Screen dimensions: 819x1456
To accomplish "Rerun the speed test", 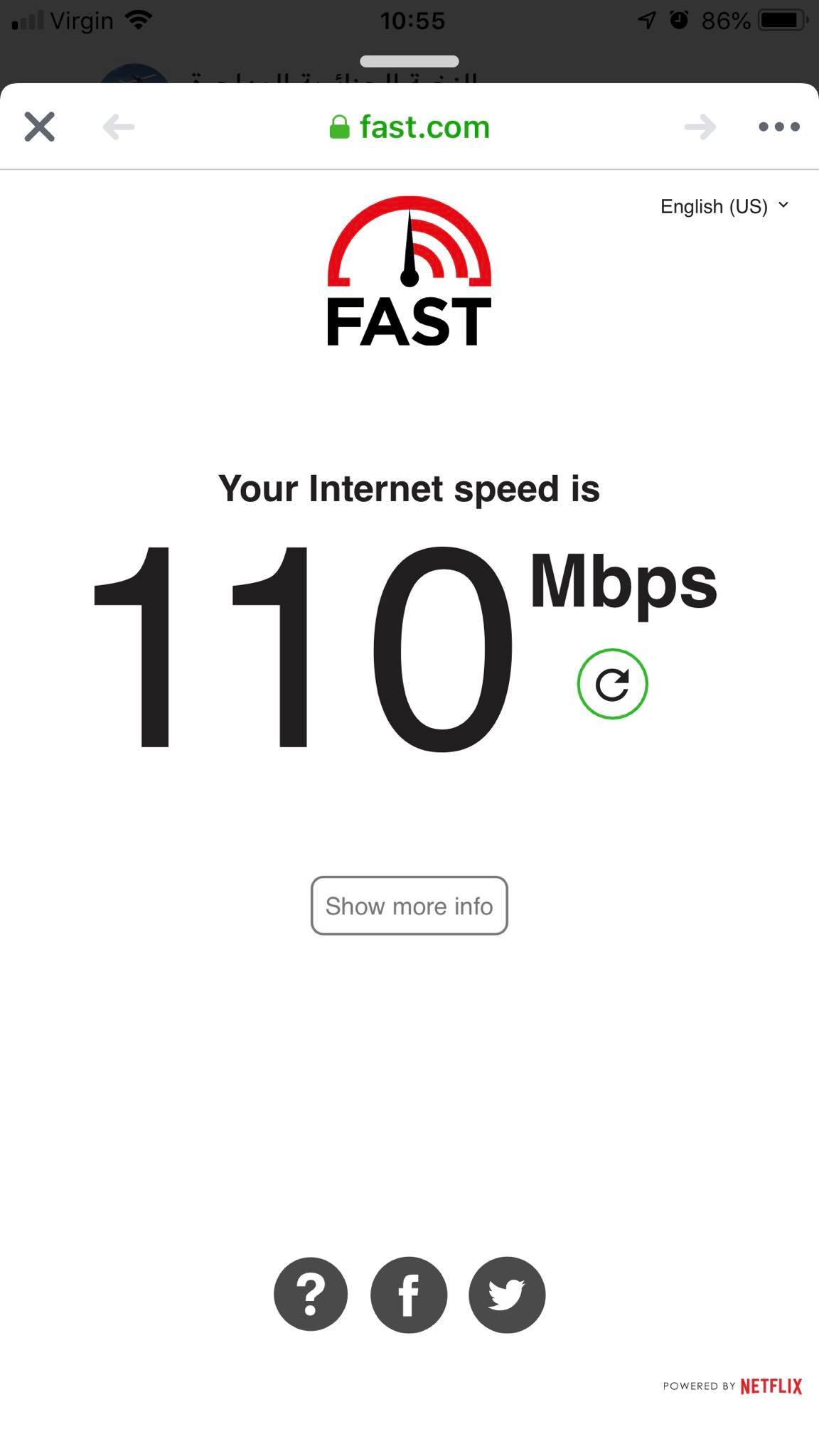I will pos(612,684).
